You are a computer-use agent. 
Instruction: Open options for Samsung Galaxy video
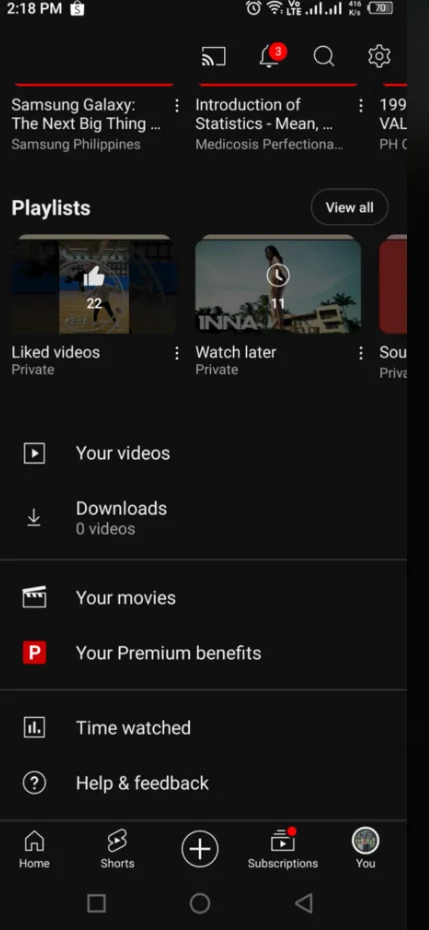coord(176,106)
